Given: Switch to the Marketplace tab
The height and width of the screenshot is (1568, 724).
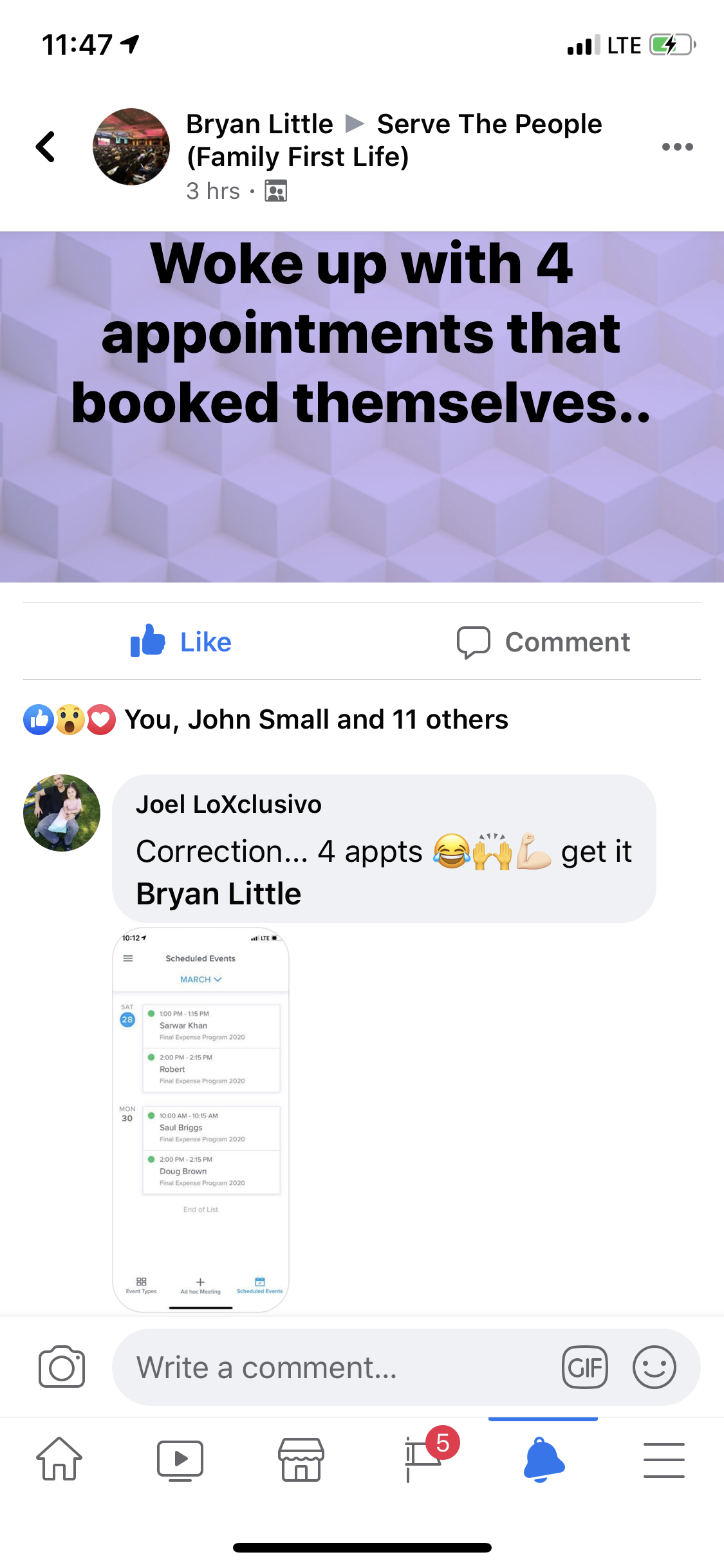Looking at the screenshot, I should [x=301, y=1460].
